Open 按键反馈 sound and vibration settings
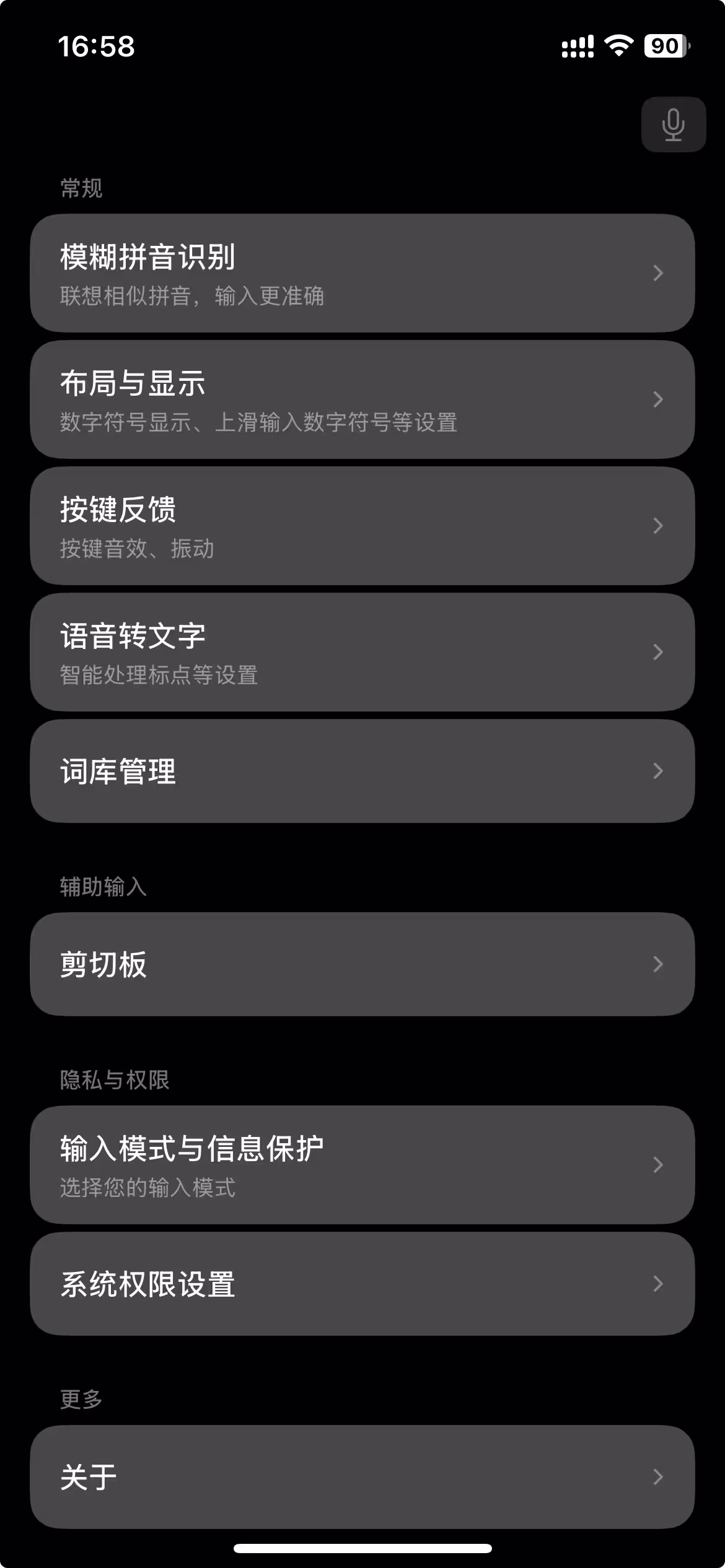Image resolution: width=725 pixels, height=1568 pixels. point(362,526)
